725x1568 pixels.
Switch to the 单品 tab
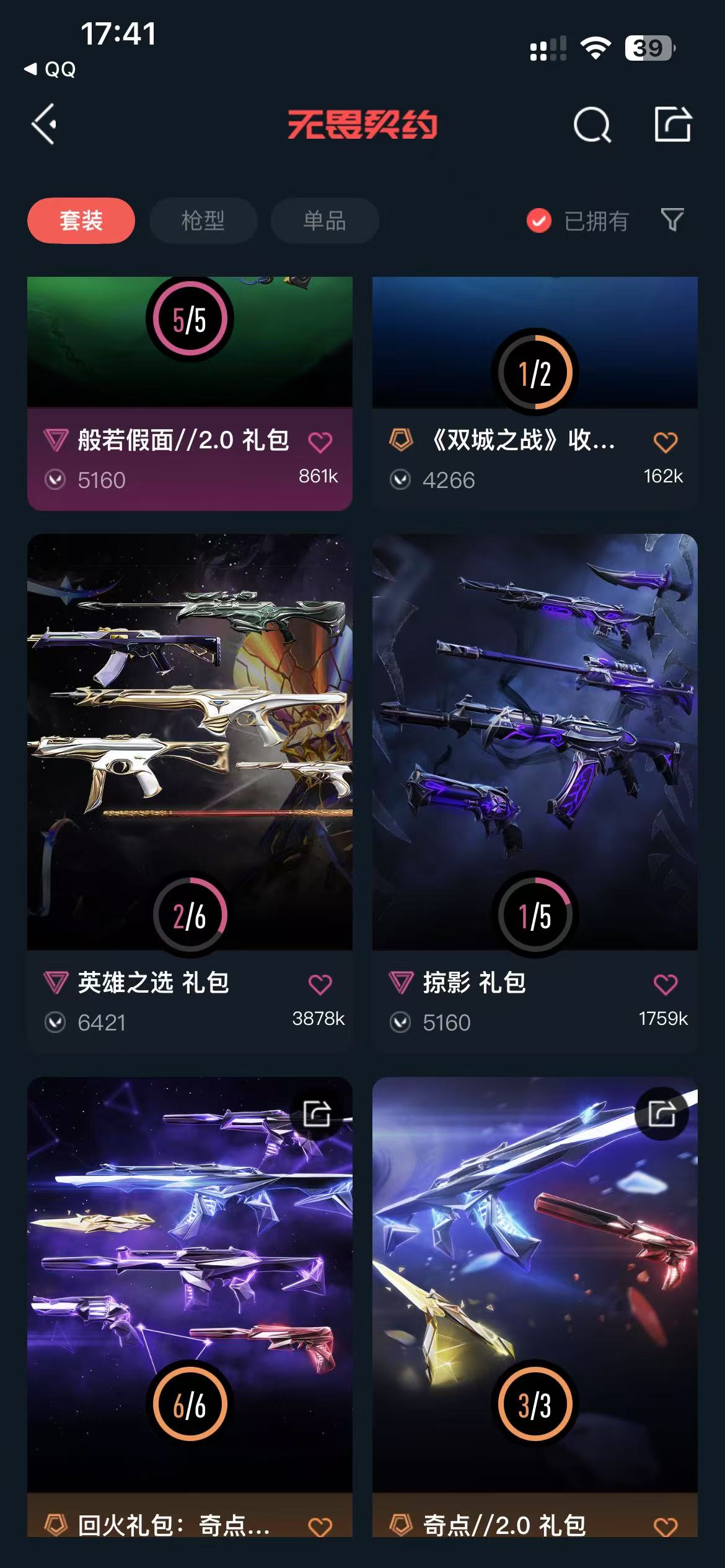pos(325,220)
